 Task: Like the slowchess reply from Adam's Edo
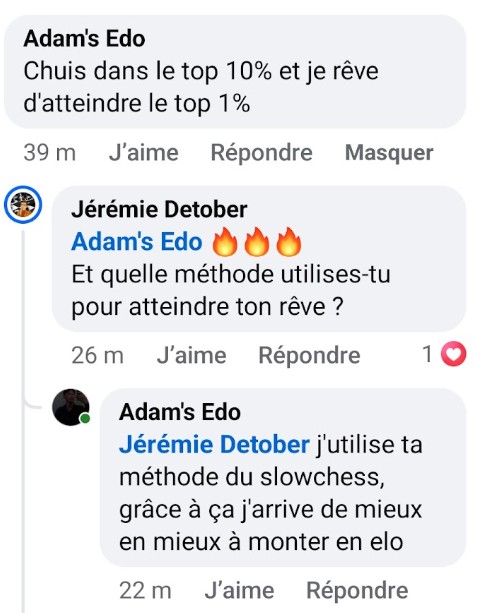(239, 590)
